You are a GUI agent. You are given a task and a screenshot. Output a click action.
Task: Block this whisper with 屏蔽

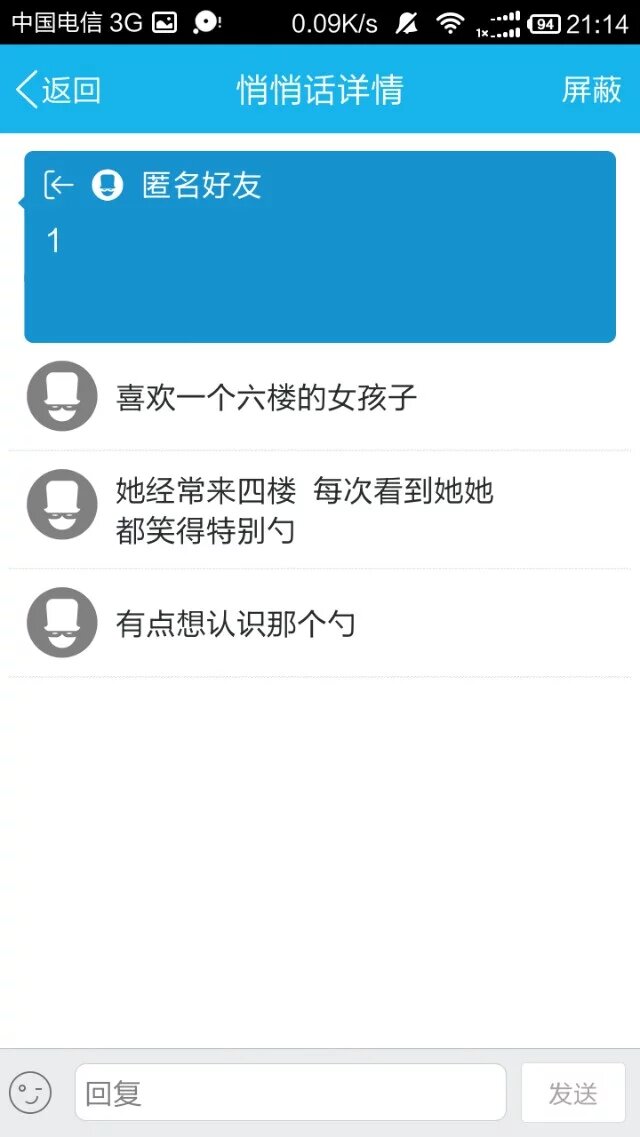coord(591,90)
